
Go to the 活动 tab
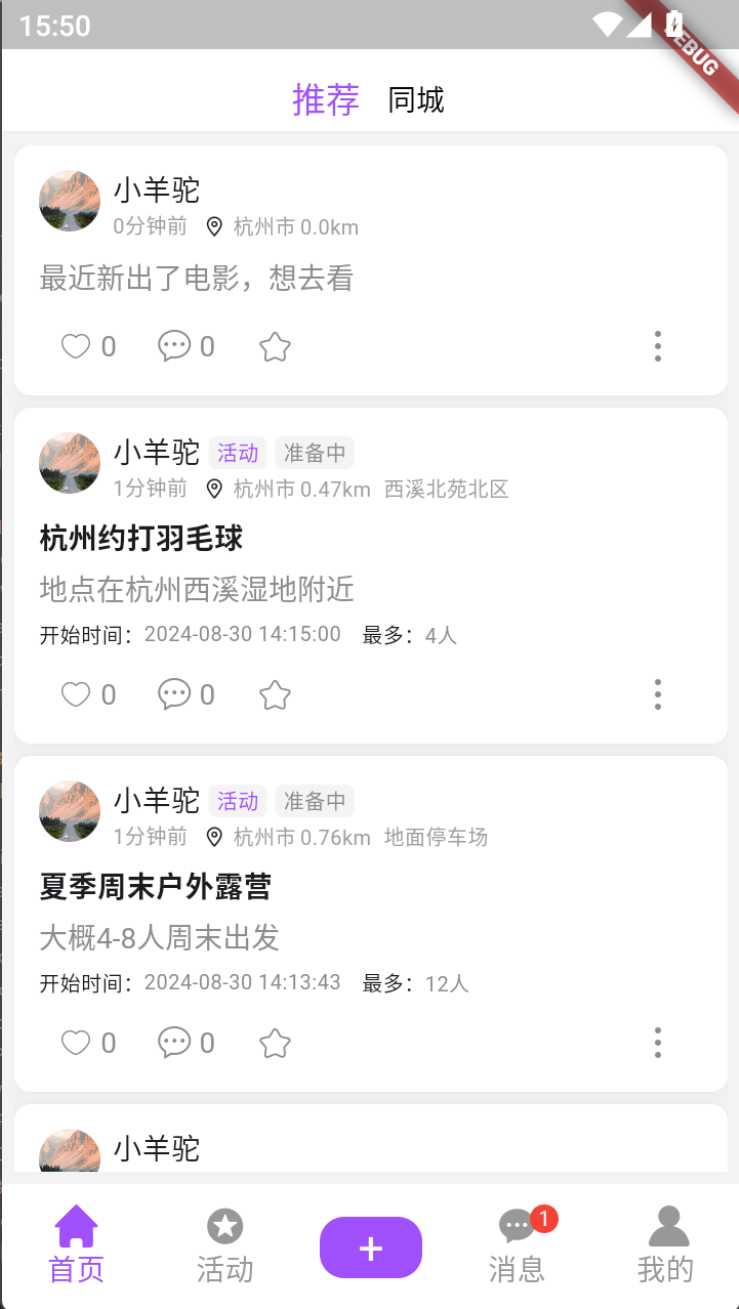225,1246
